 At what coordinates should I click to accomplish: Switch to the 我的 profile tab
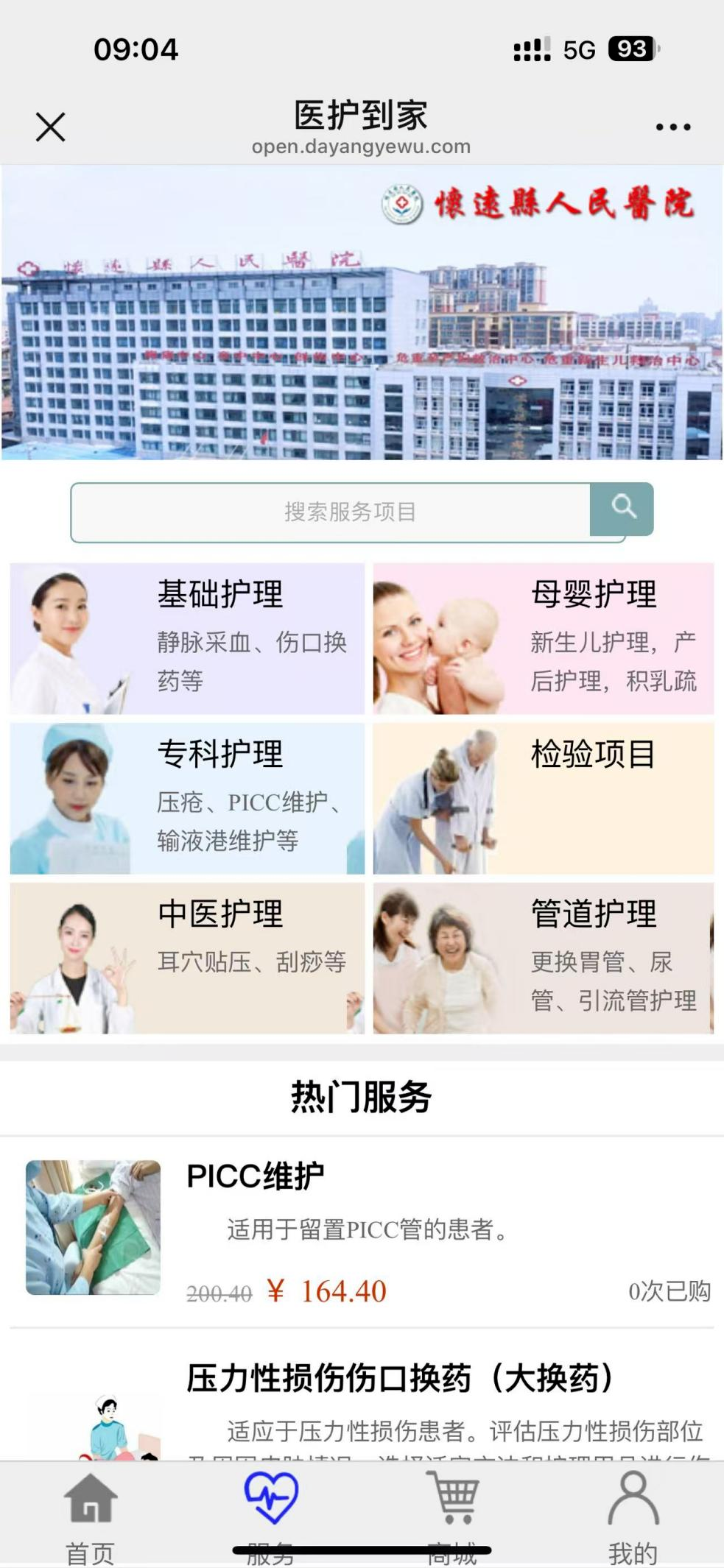(633, 1516)
